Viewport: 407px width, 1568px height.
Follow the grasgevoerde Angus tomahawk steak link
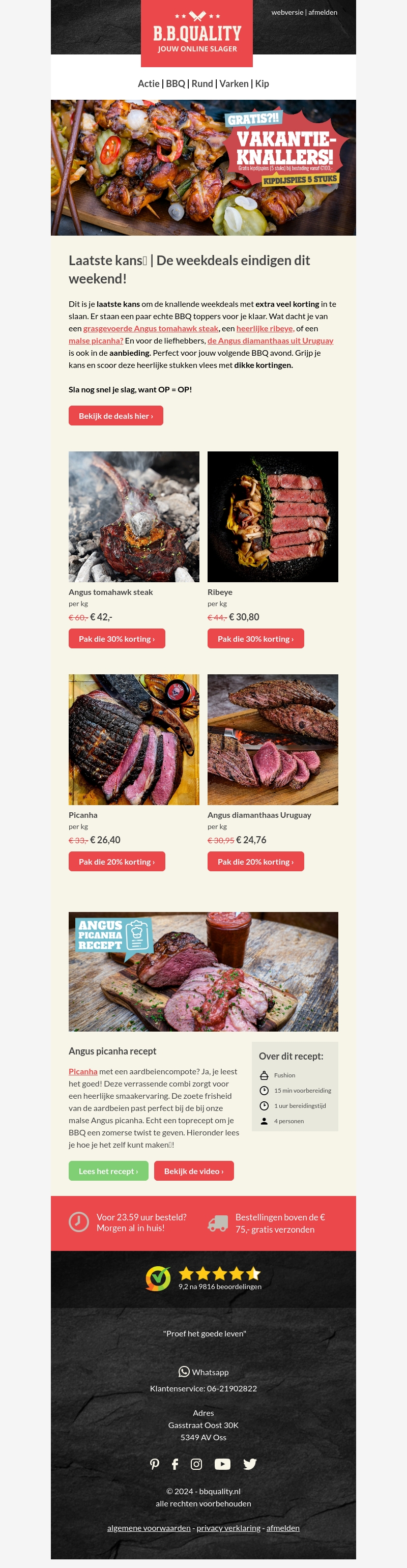pyautogui.click(x=150, y=328)
